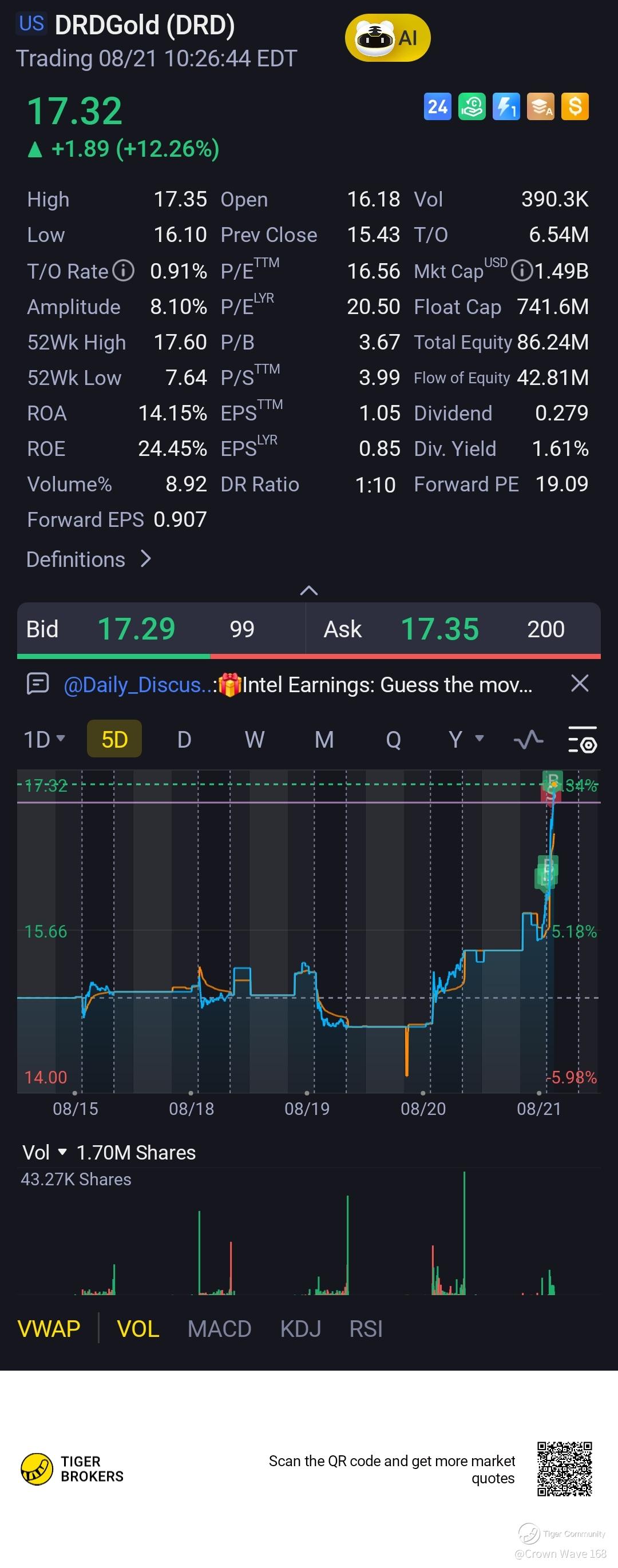Open Definitions

(89, 559)
